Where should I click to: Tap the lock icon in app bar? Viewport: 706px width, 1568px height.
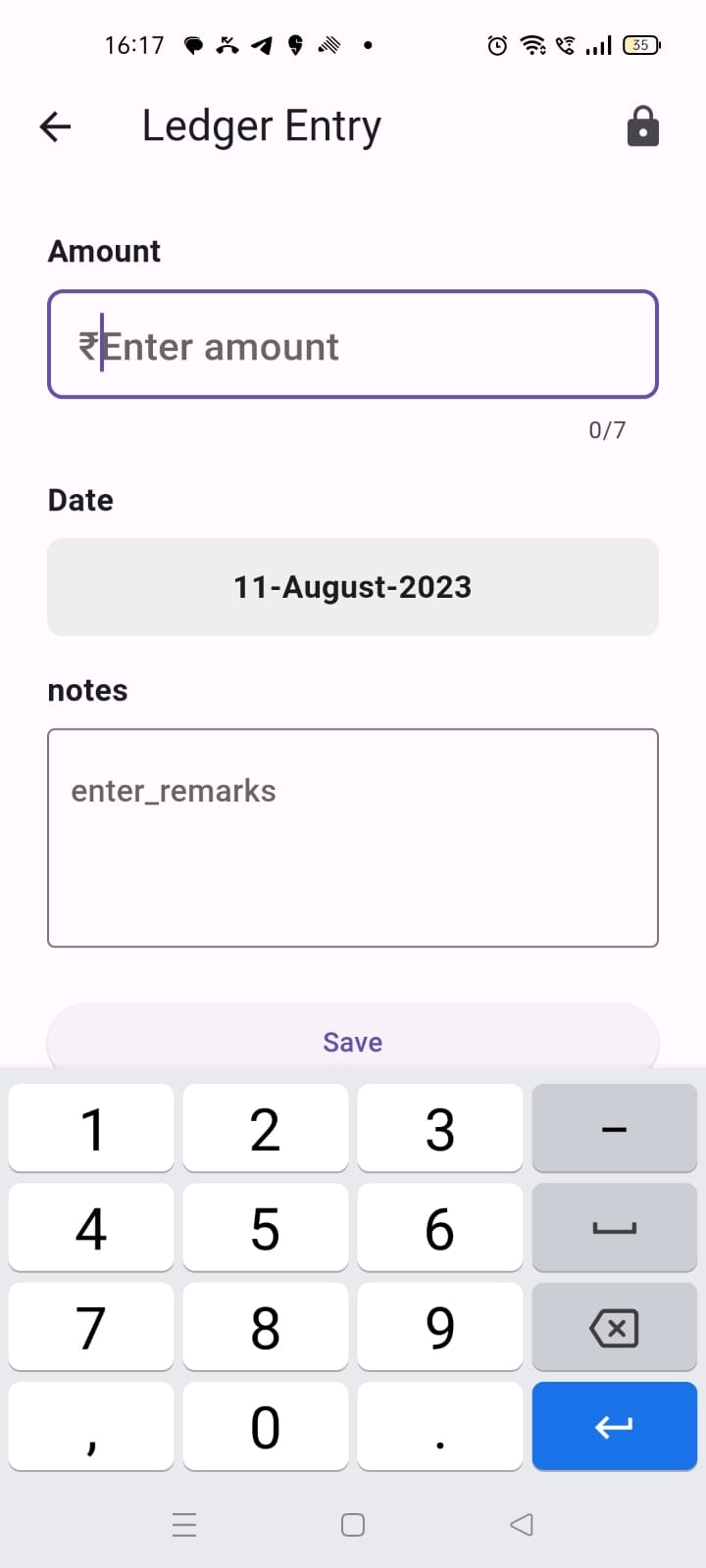coord(642,126)
